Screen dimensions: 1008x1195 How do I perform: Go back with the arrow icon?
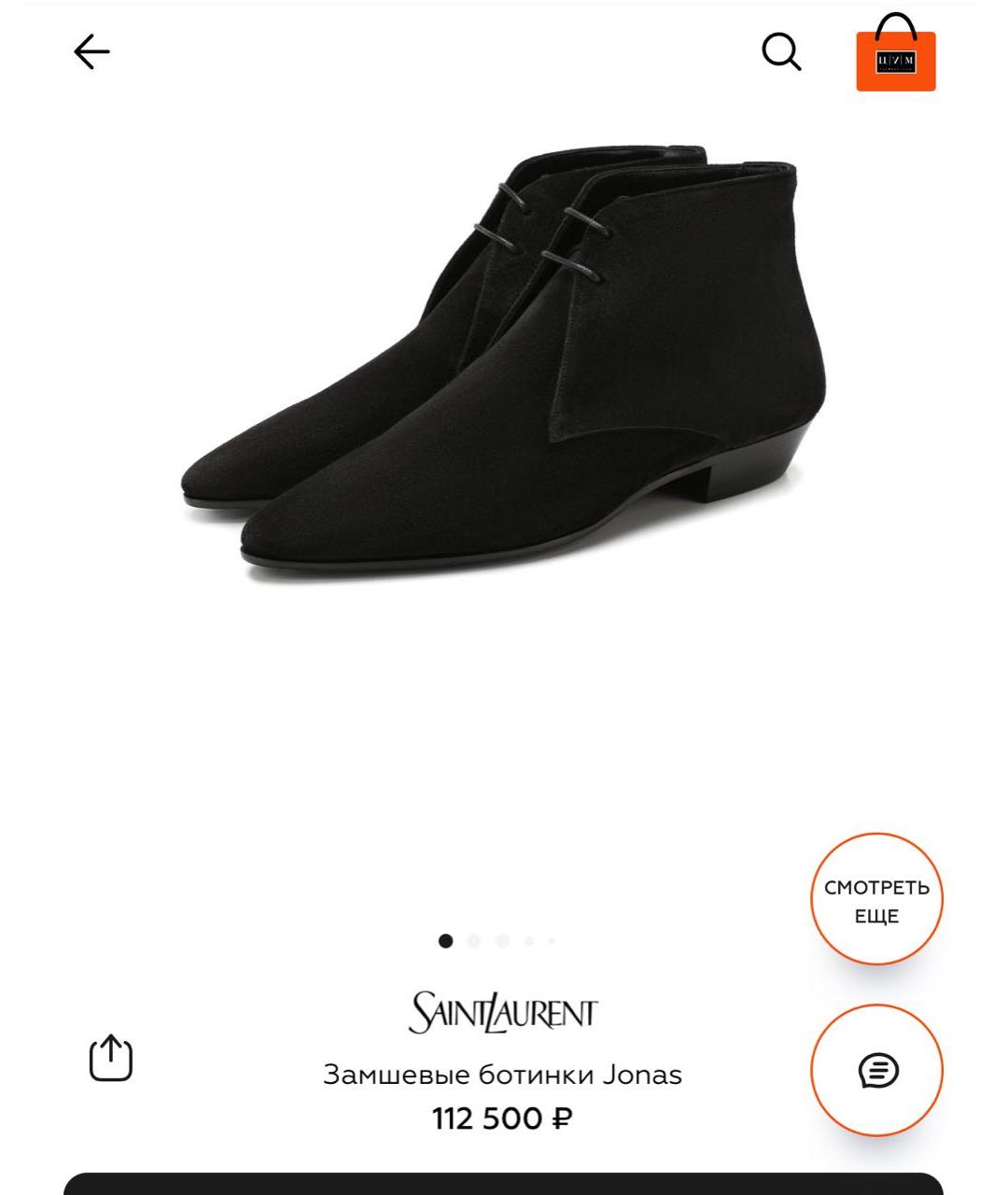[89, 51]
